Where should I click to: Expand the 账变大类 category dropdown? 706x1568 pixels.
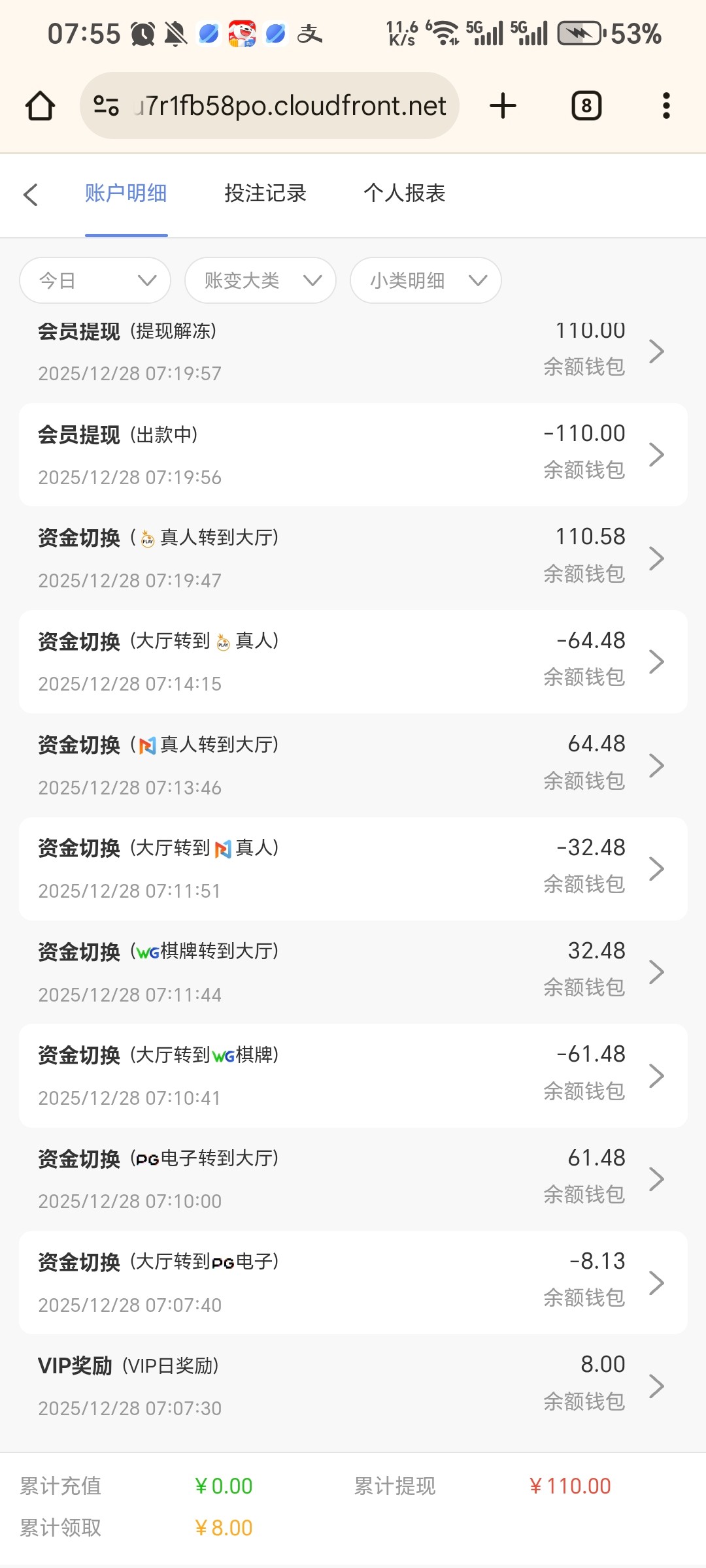click(260, 280)
